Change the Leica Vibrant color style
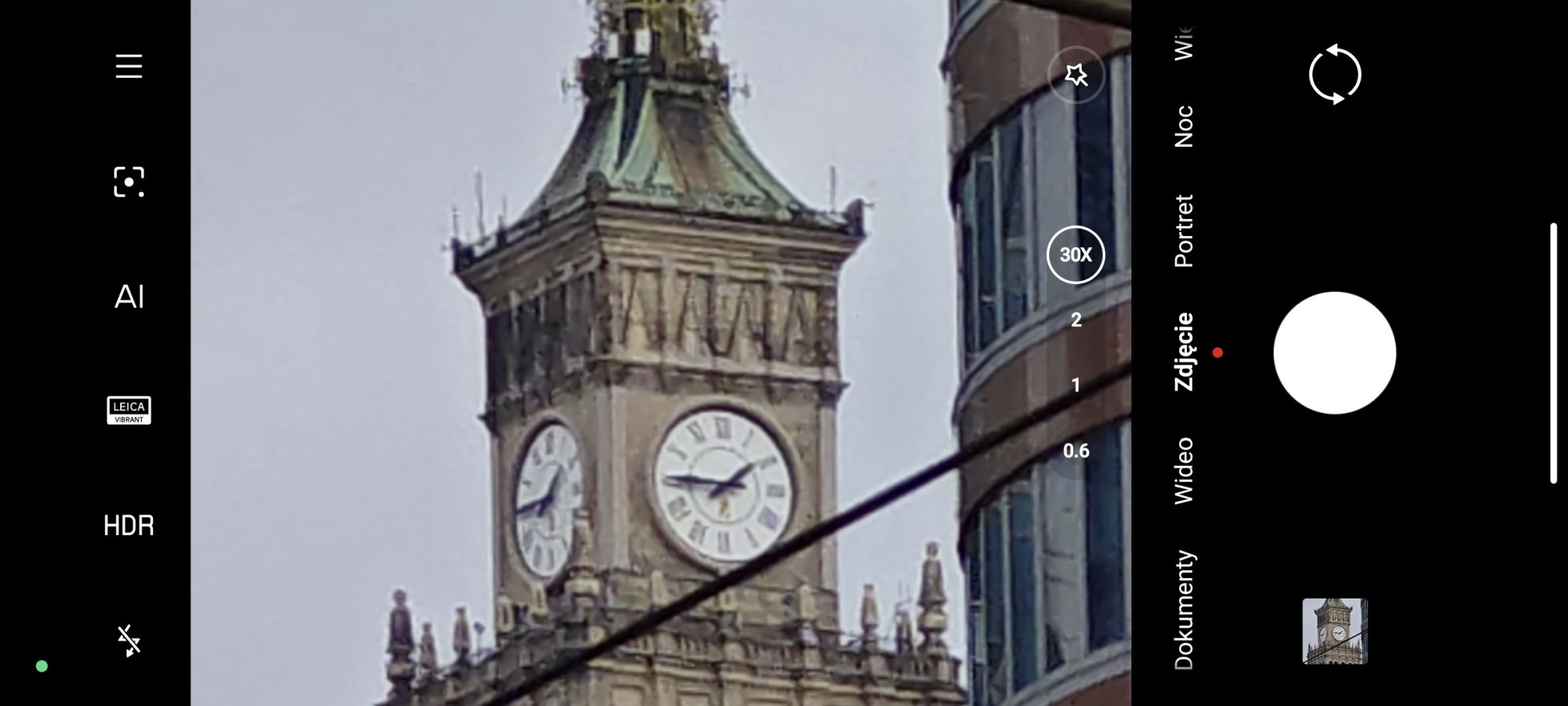The height and width of the screenshot is (706, 1568). click(129, 410)
